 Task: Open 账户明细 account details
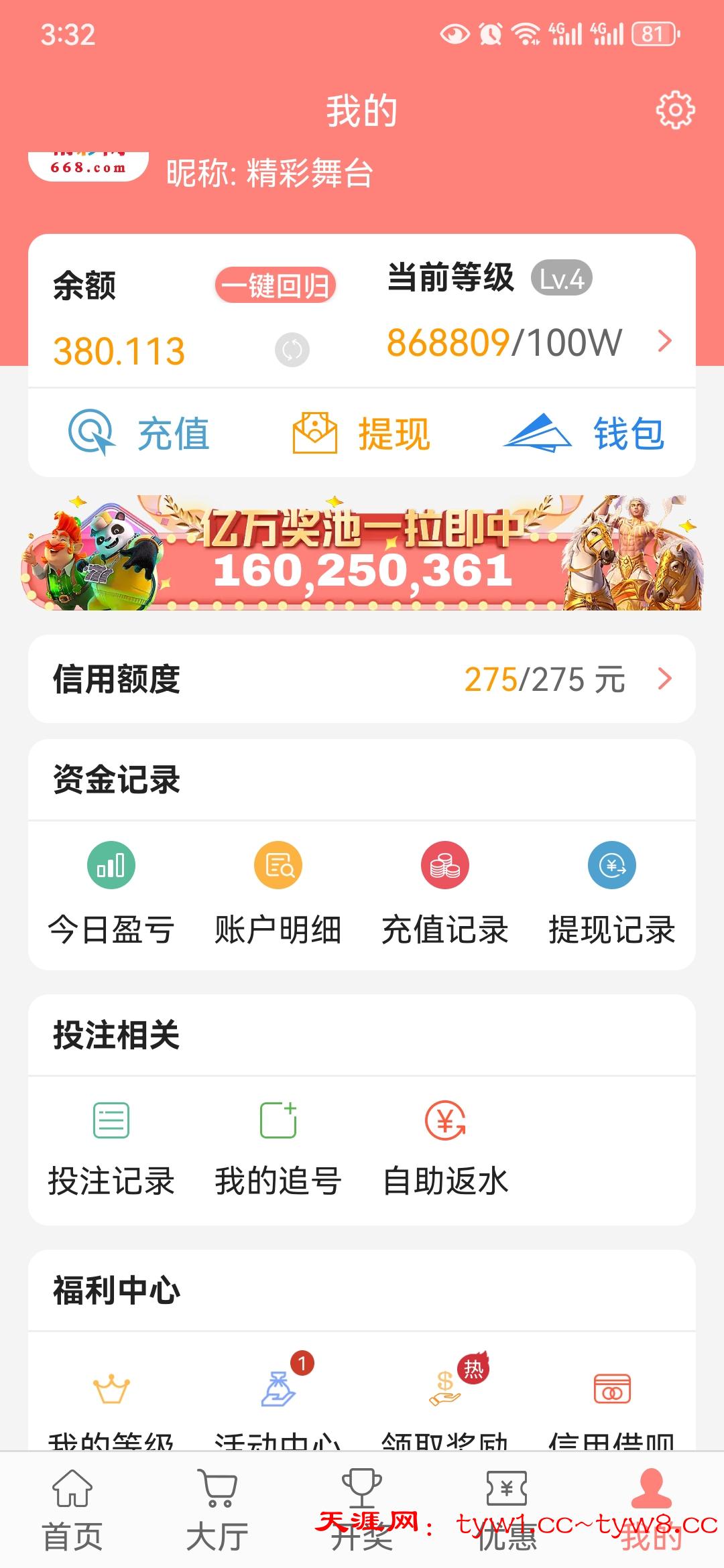pos(278,893)
